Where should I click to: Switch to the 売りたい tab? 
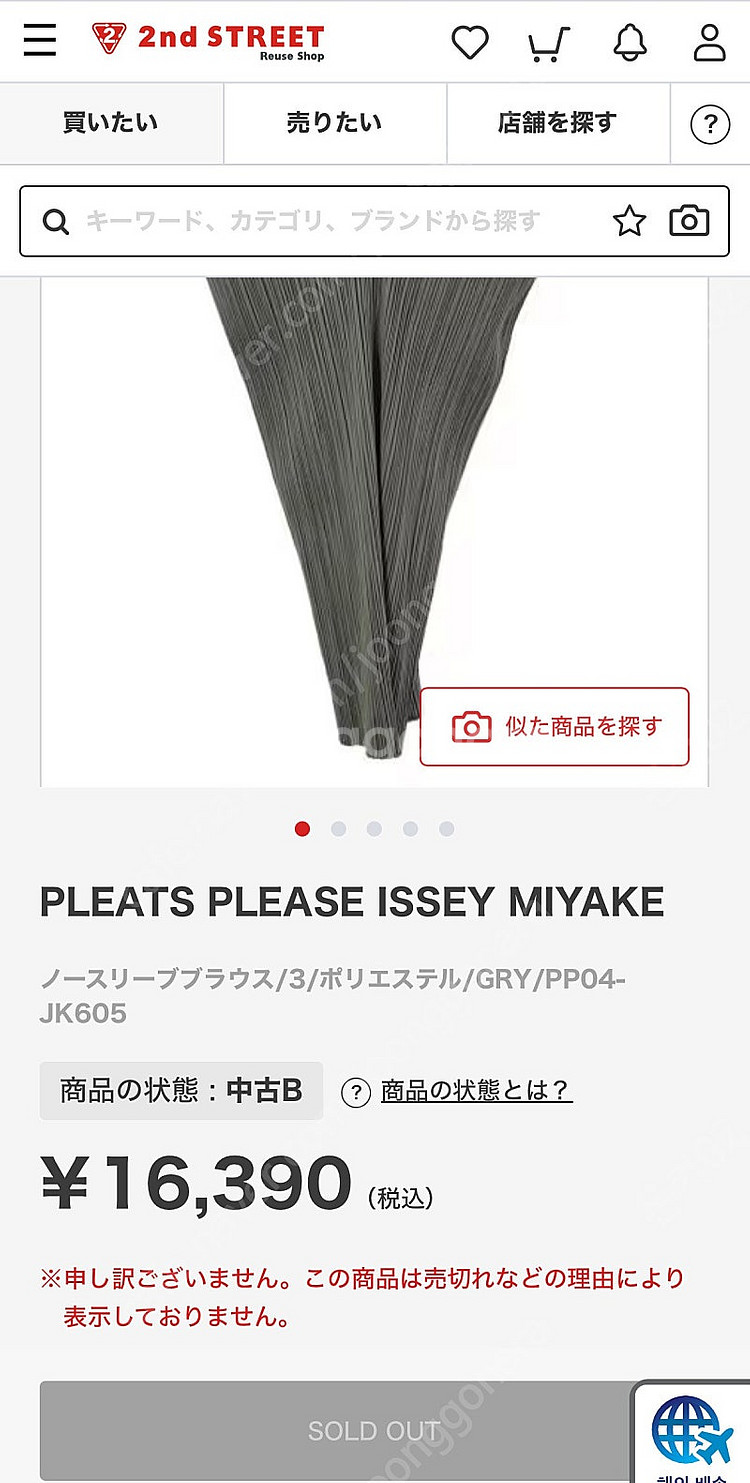[x=335, y=123]
